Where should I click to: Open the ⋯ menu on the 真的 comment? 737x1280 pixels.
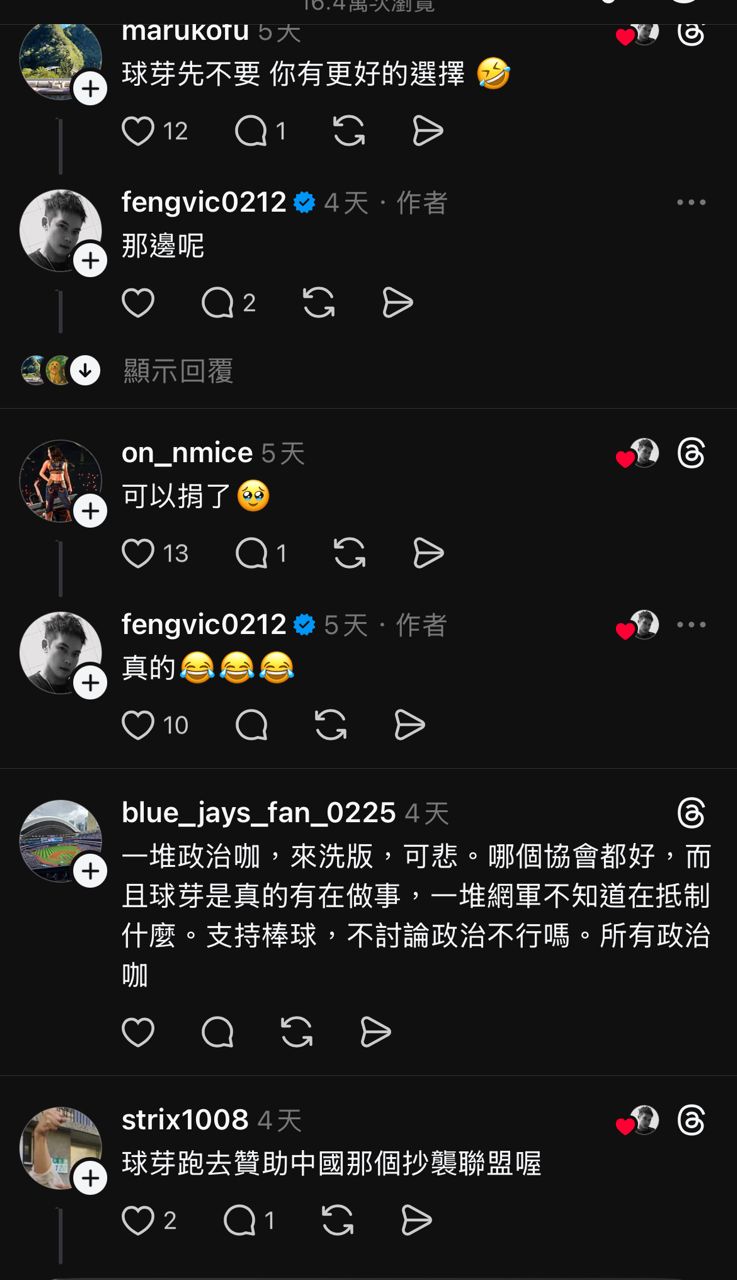click(x=691, y=623)
